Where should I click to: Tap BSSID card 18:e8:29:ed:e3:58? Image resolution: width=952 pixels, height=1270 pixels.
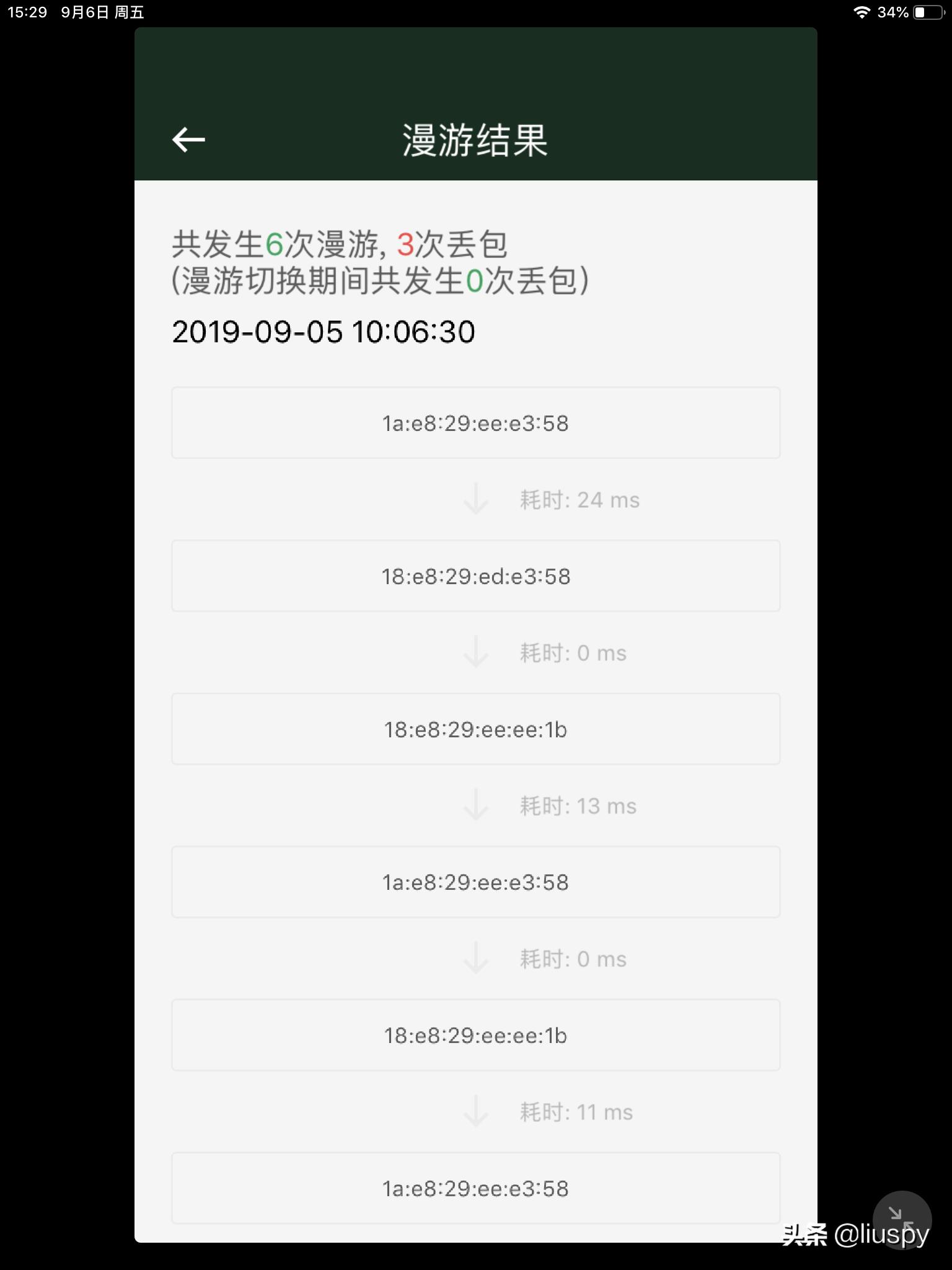tap(475, 575)
